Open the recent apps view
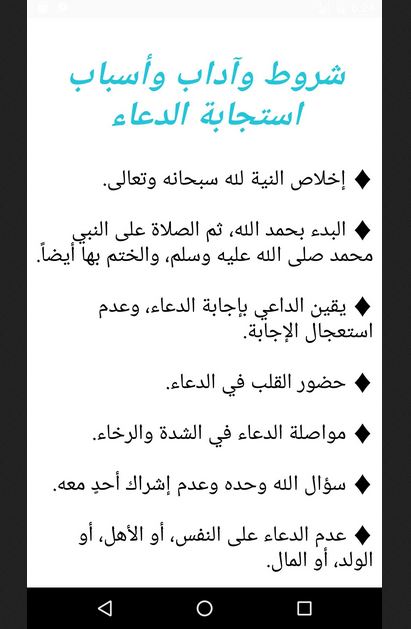 304,608
